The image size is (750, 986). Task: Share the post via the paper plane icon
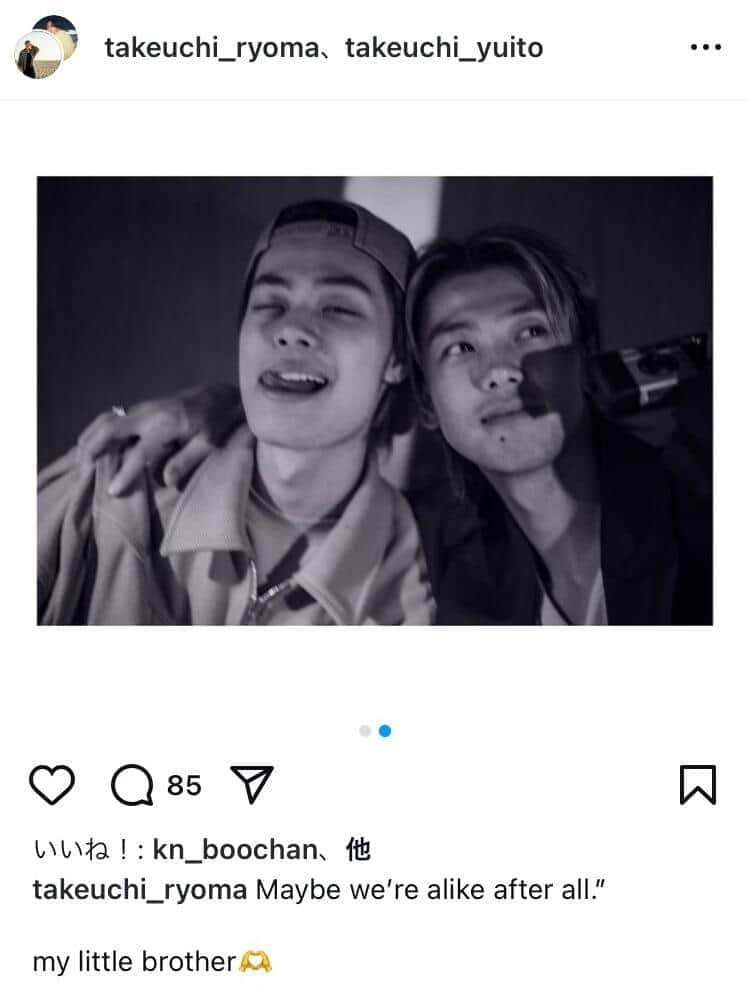252,786
